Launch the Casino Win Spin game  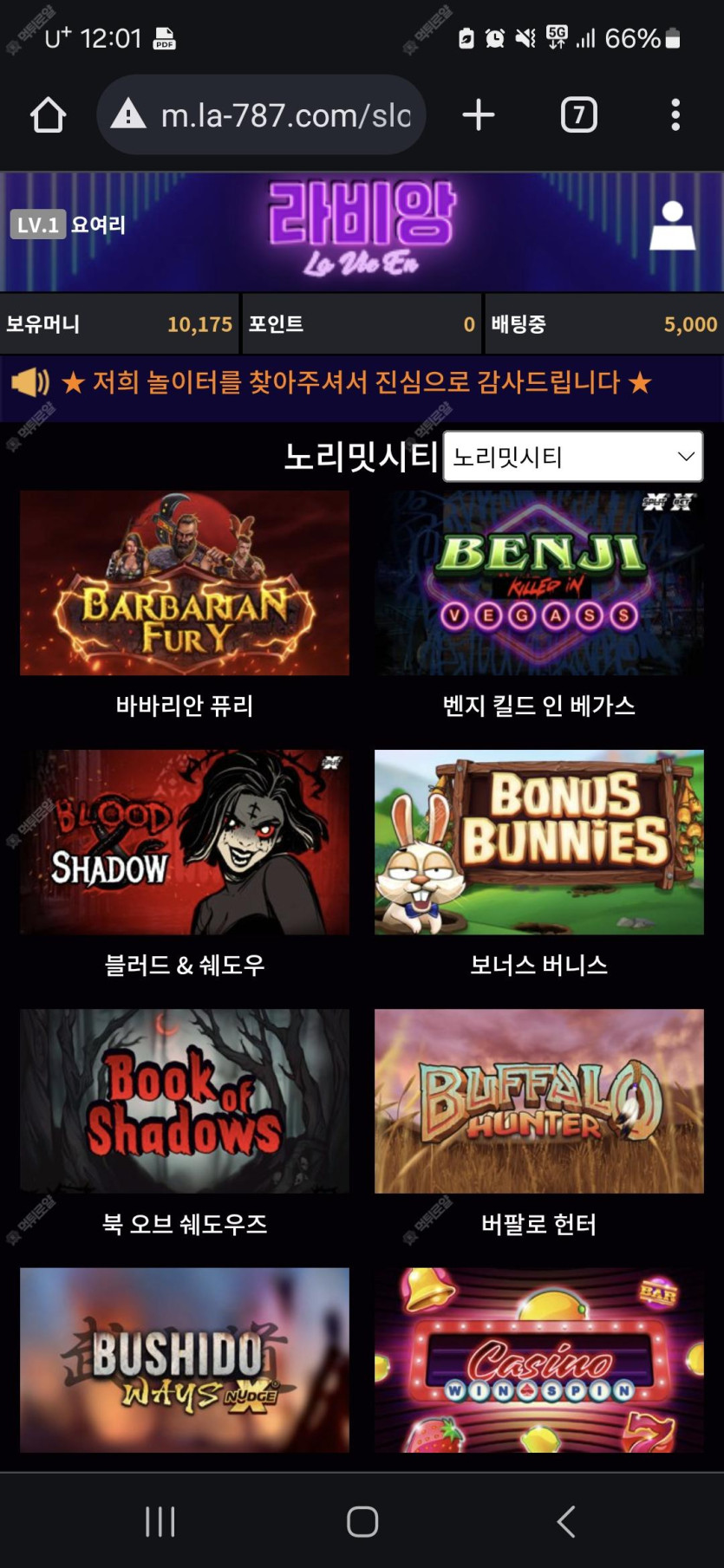point(538,1359)
